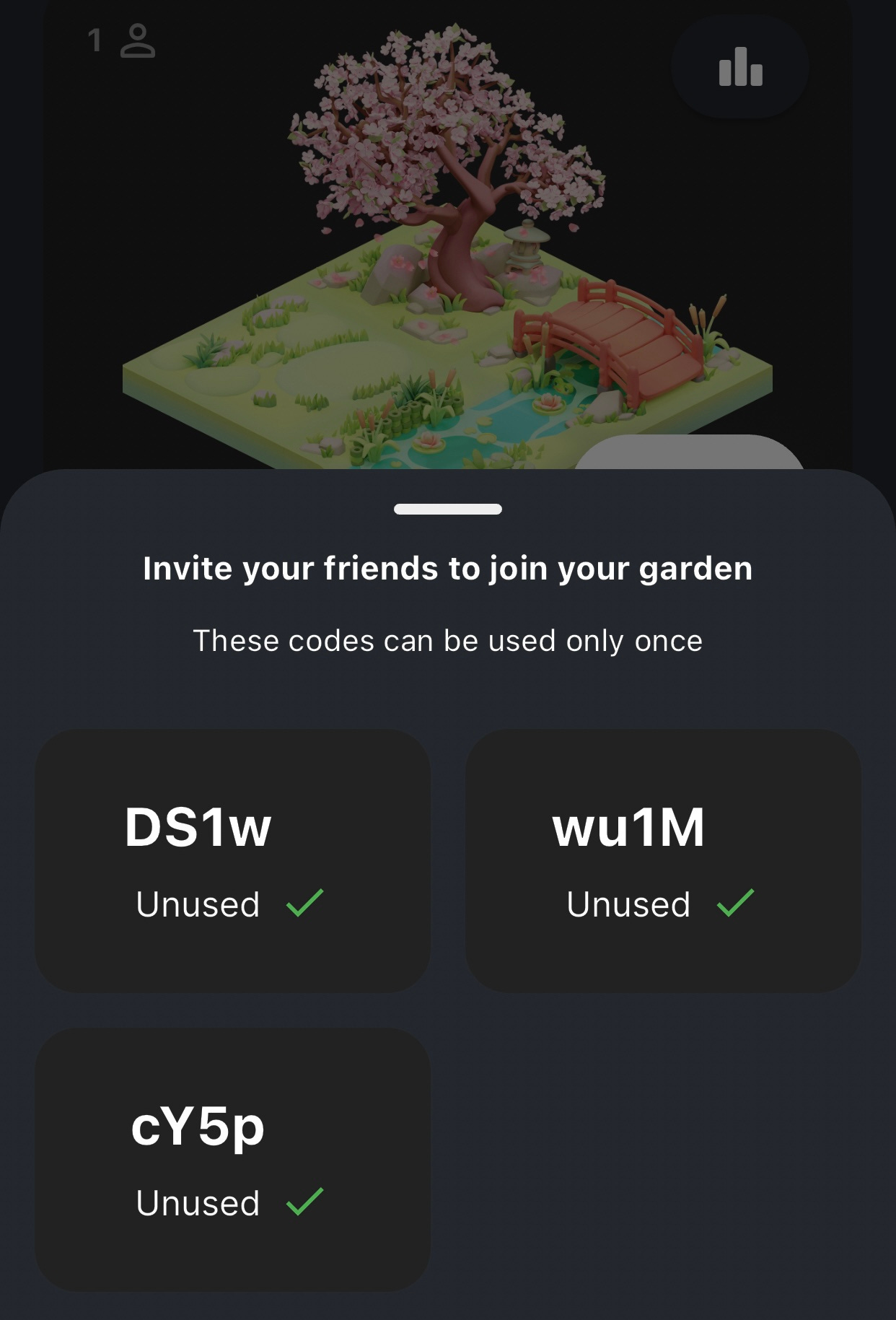Screen dimensions: 896x1320
Task: Tap the invite sheet's drag handle
Action: pos(448,509)
